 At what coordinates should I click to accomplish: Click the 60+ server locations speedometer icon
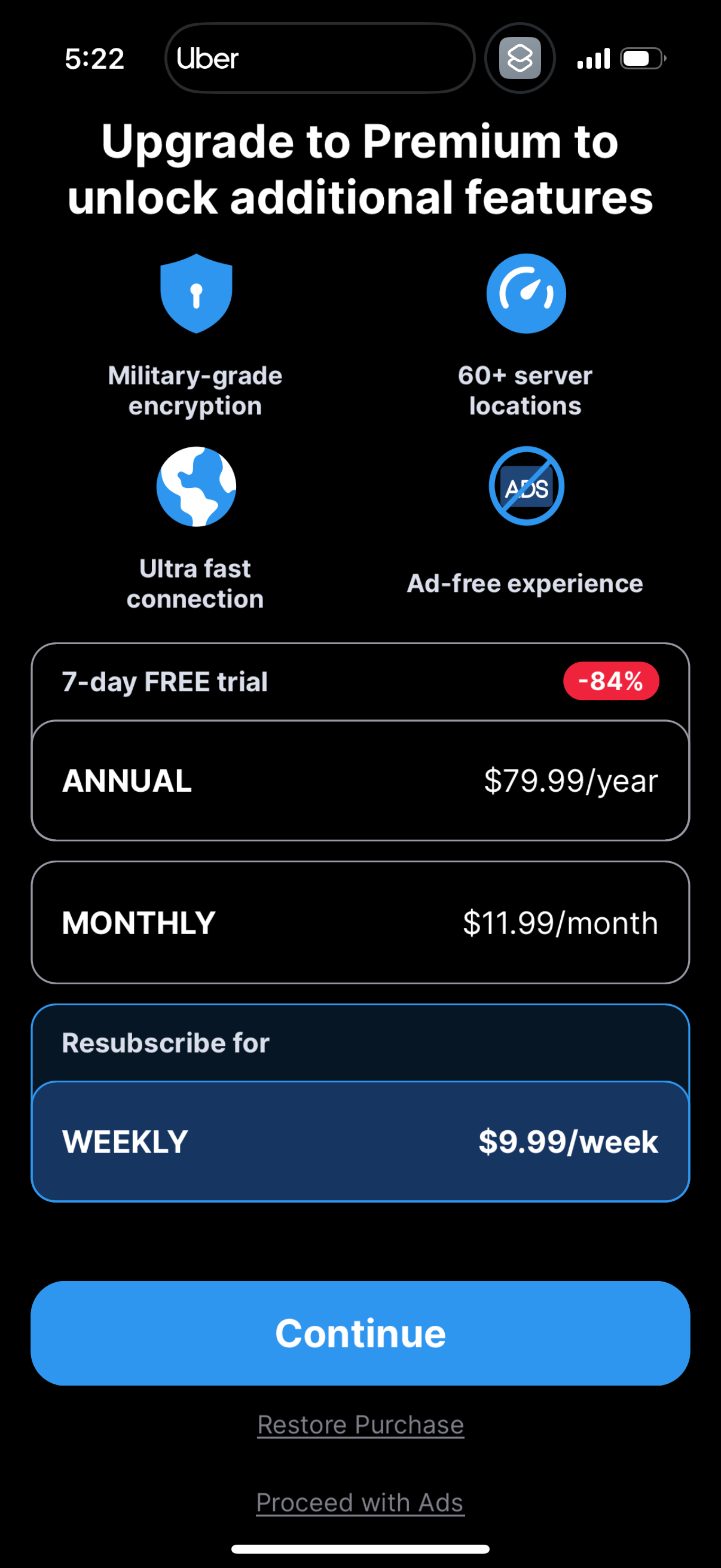pyautogui.click(x=526, y=294)
